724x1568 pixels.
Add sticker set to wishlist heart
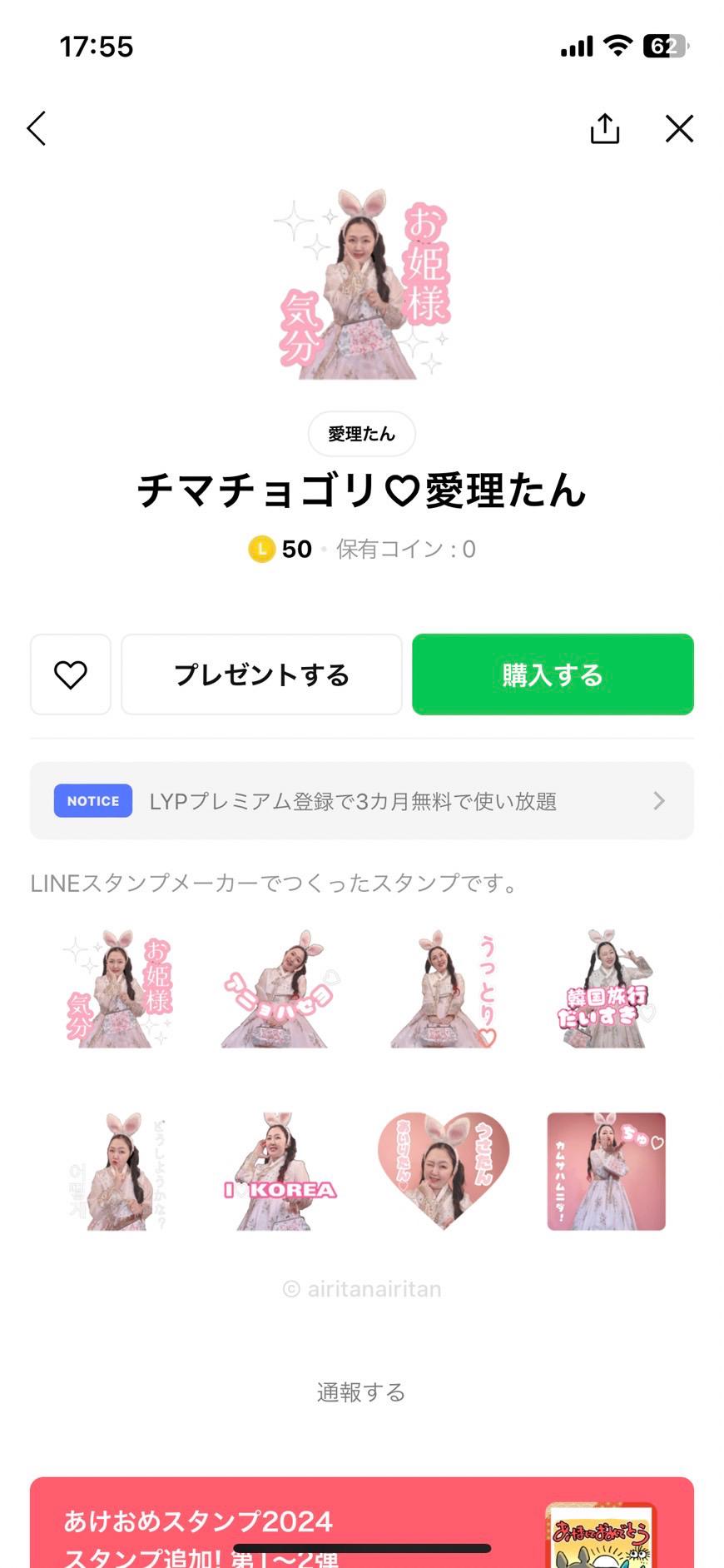coord(71,674)
